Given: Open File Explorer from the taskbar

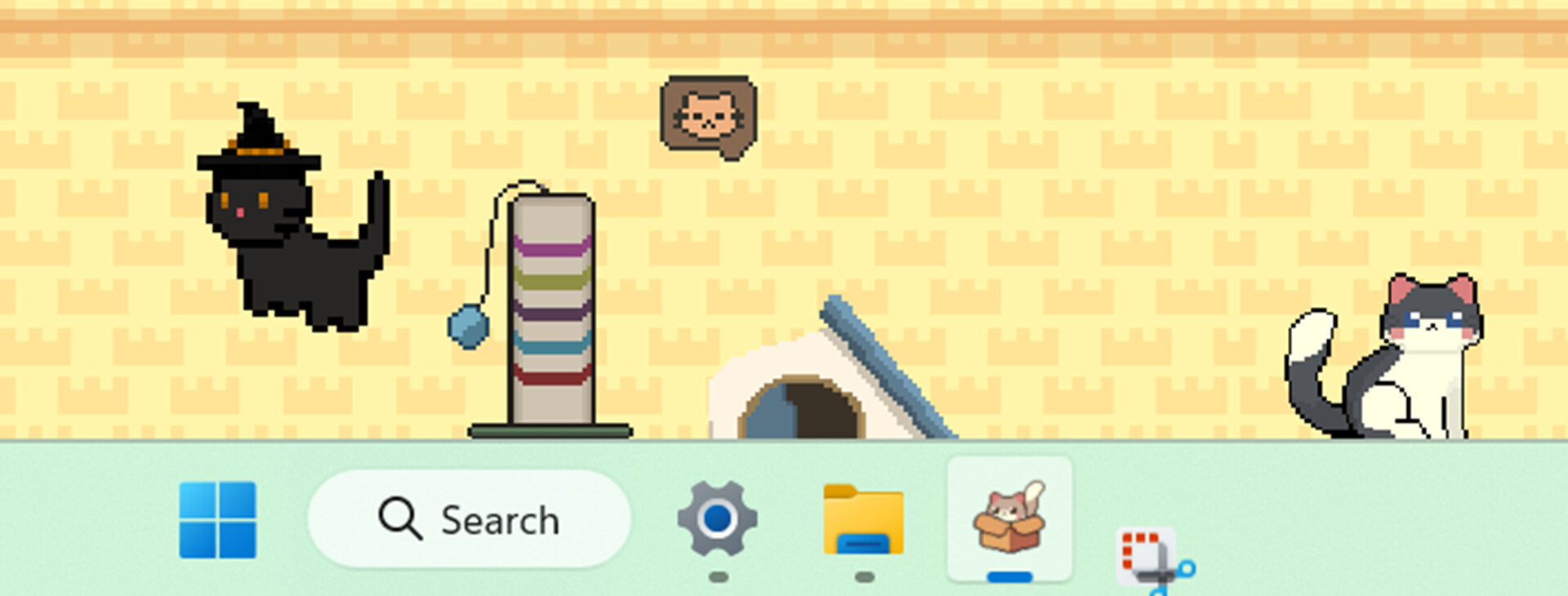Looking at the screenshot, I should (863, 520).
